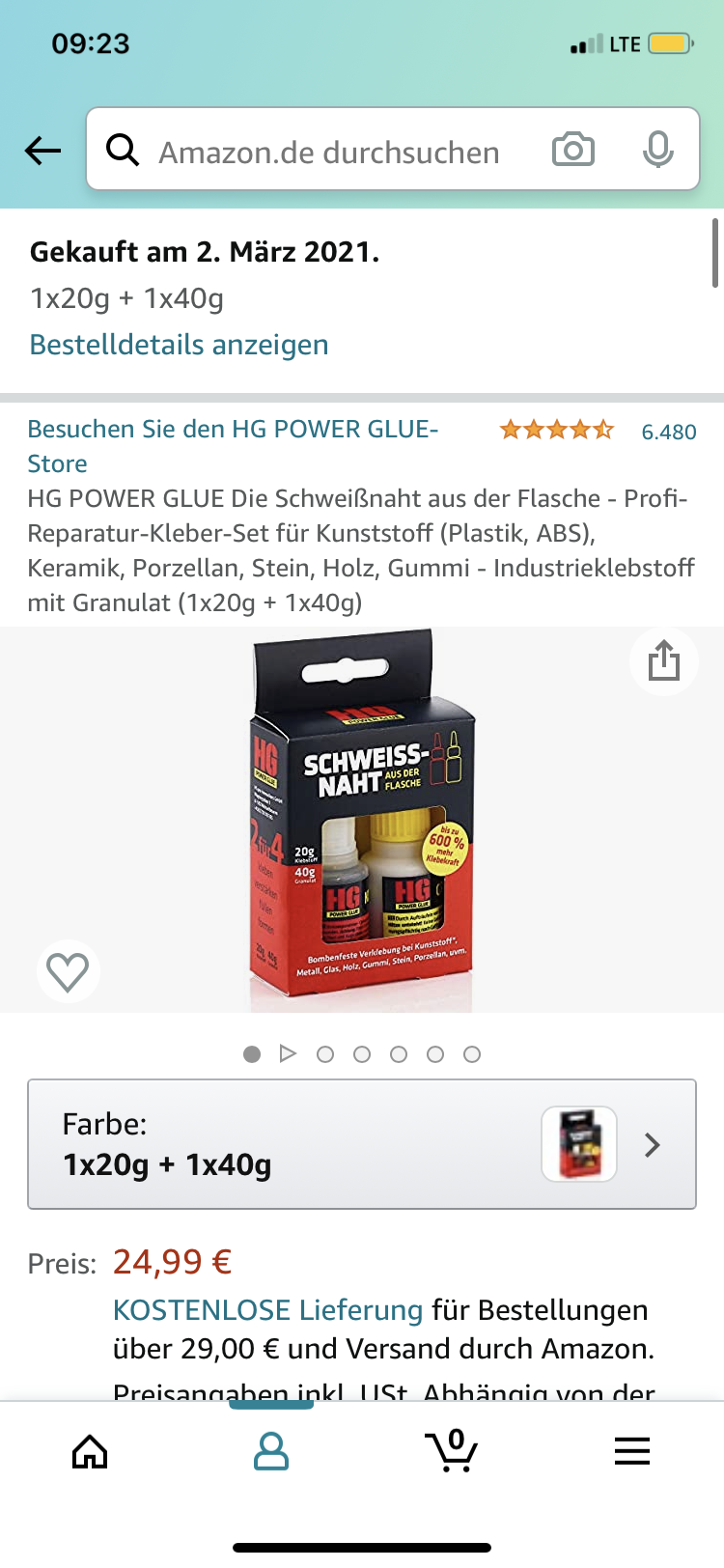Open the product image gallery
724x1568 pixels.
click(x=362, y=821)
